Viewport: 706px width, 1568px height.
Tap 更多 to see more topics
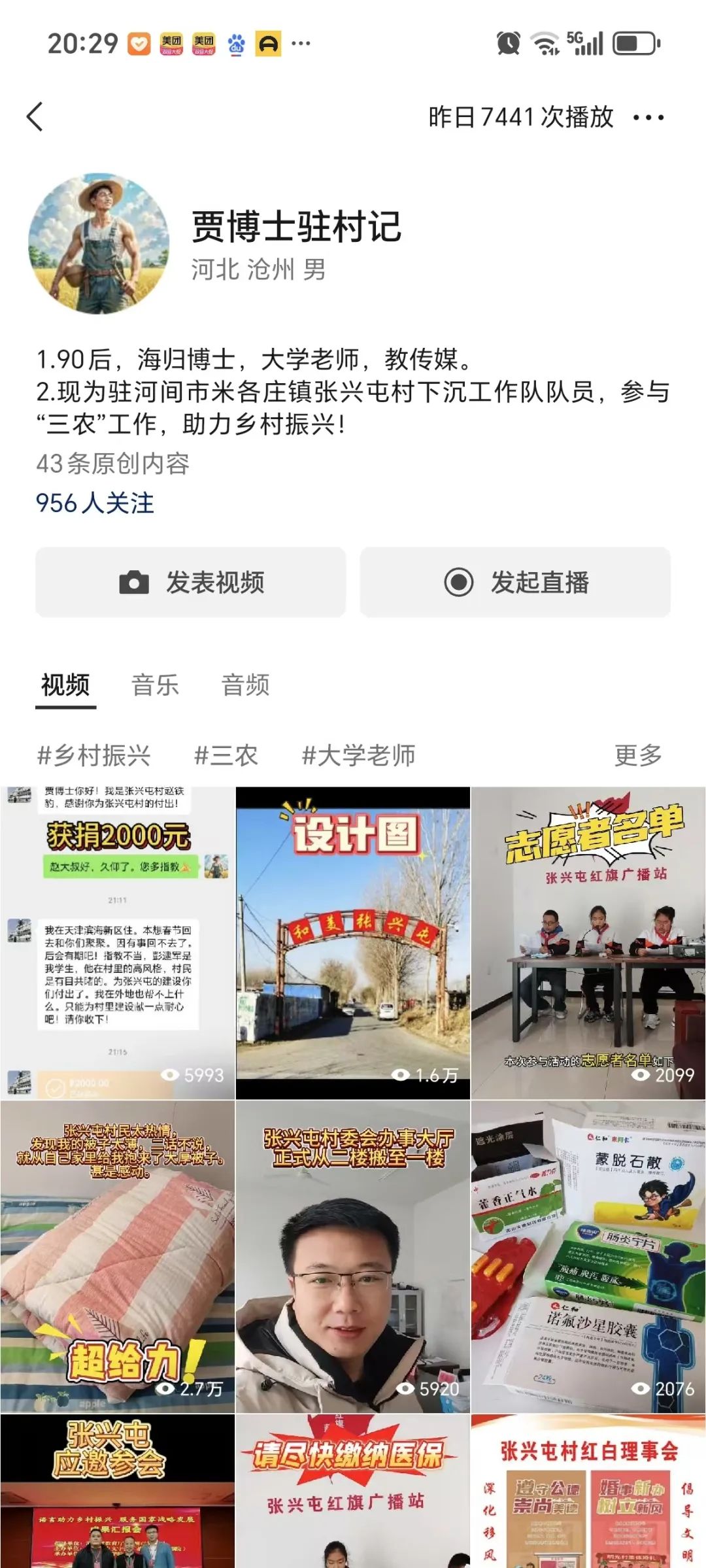pos(638,755)
